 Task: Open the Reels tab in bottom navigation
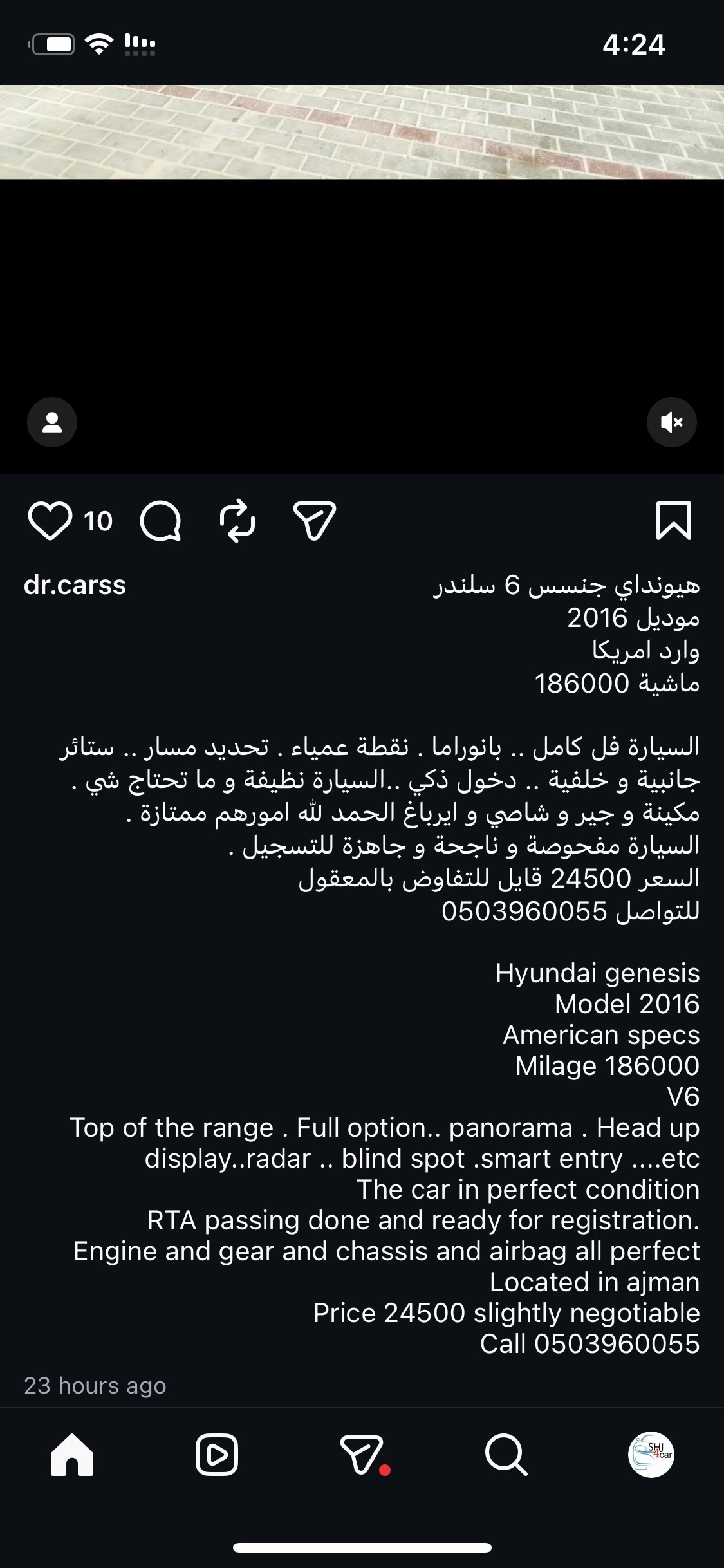[218, 1455]
